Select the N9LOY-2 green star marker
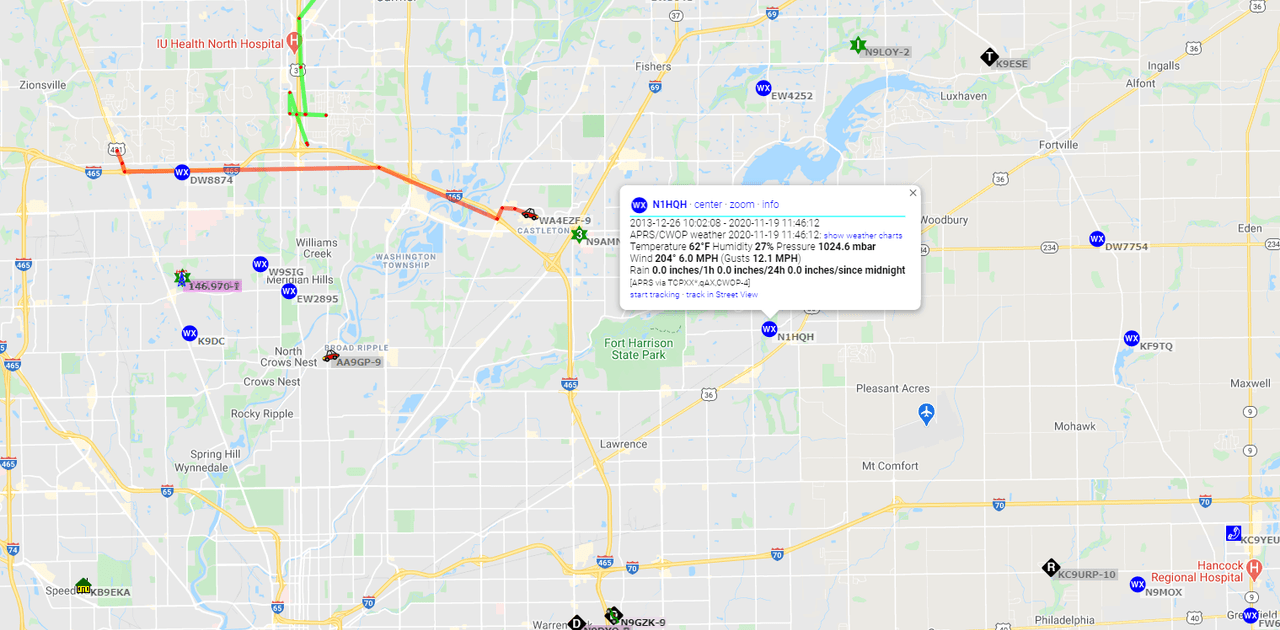Screen dimensions: 1280x630 [x=857, y=45]
